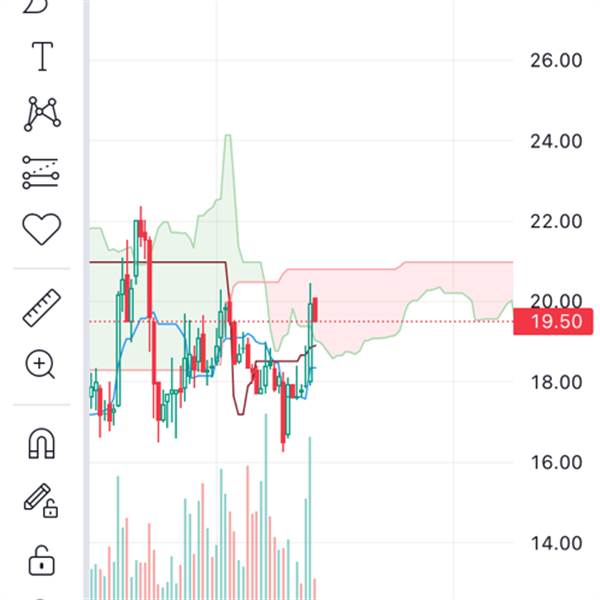Enable stay in drawing mode pencil
Screen dimensions: 600x600
tap(41, 501)
